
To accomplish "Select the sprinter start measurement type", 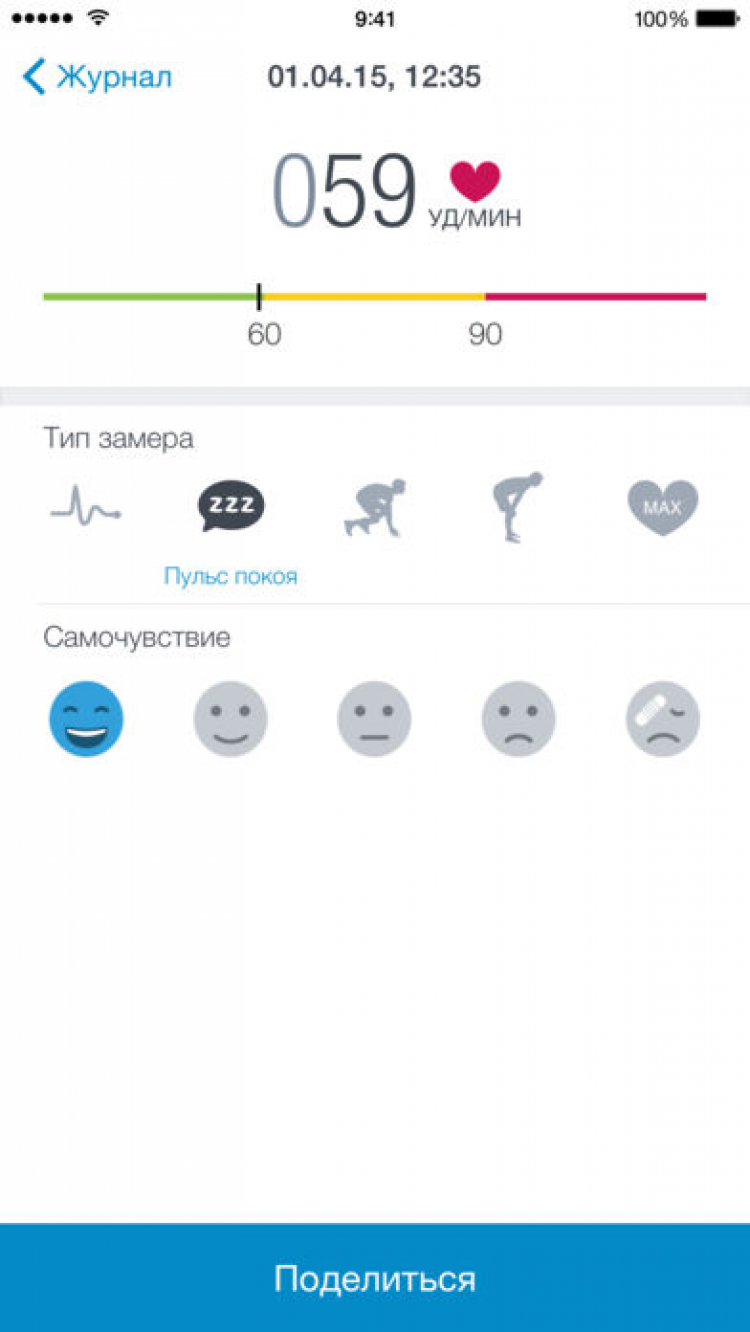I will pos(374,508).
